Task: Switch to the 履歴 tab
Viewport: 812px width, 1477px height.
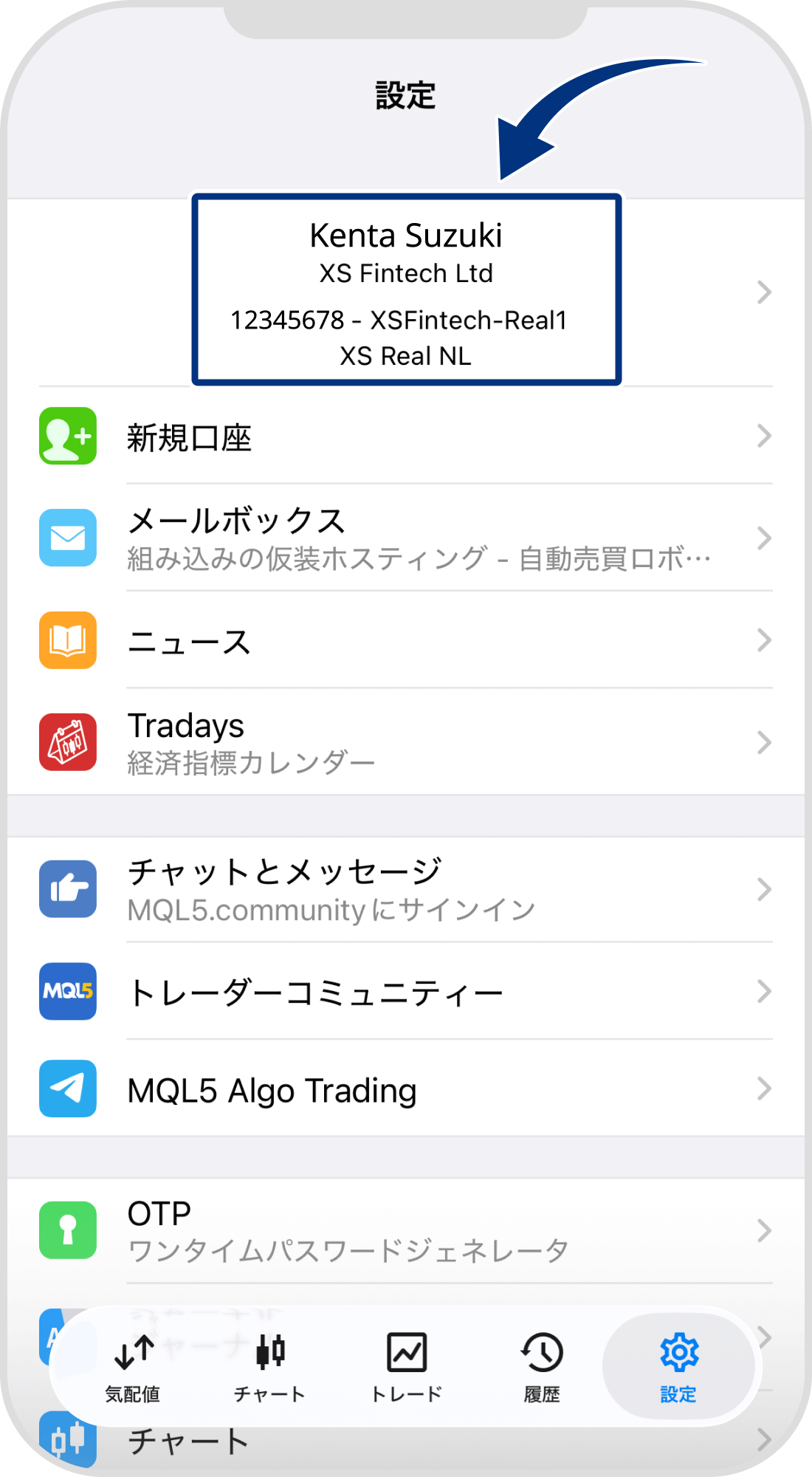Action: click(541, 1366)
